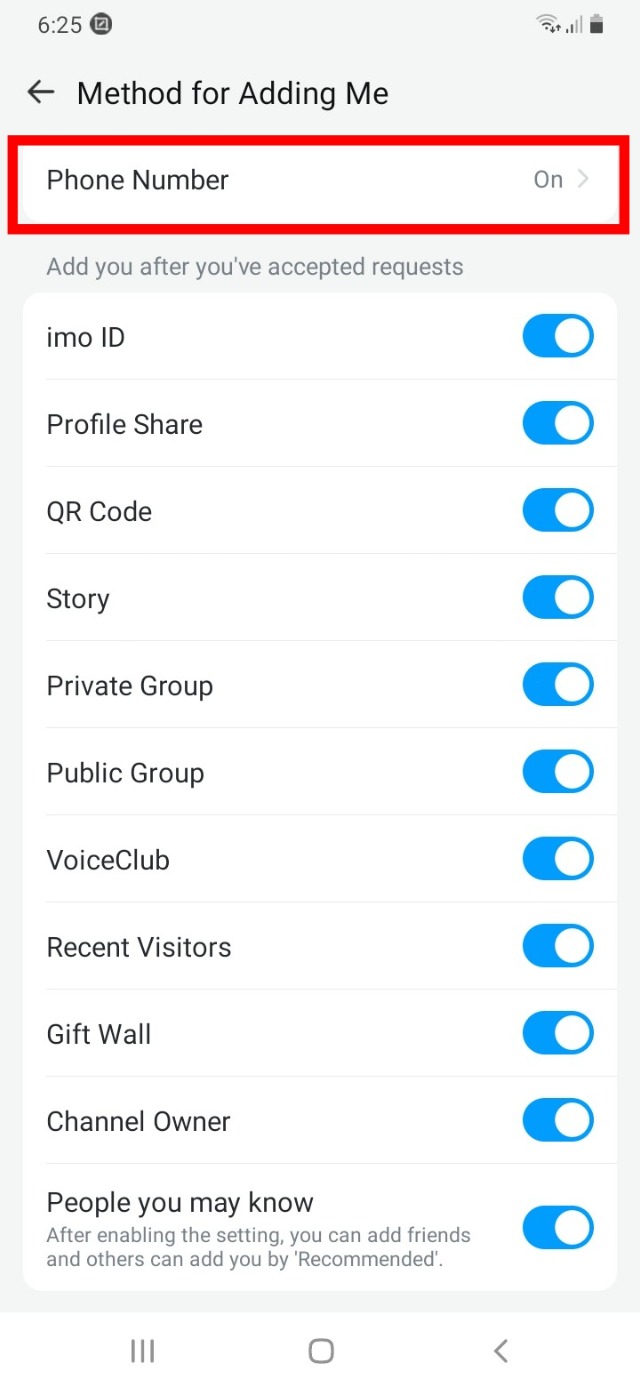The image size is (640, 1387).
Task: Open the recent apps view
Action: tap(143, 1351)
